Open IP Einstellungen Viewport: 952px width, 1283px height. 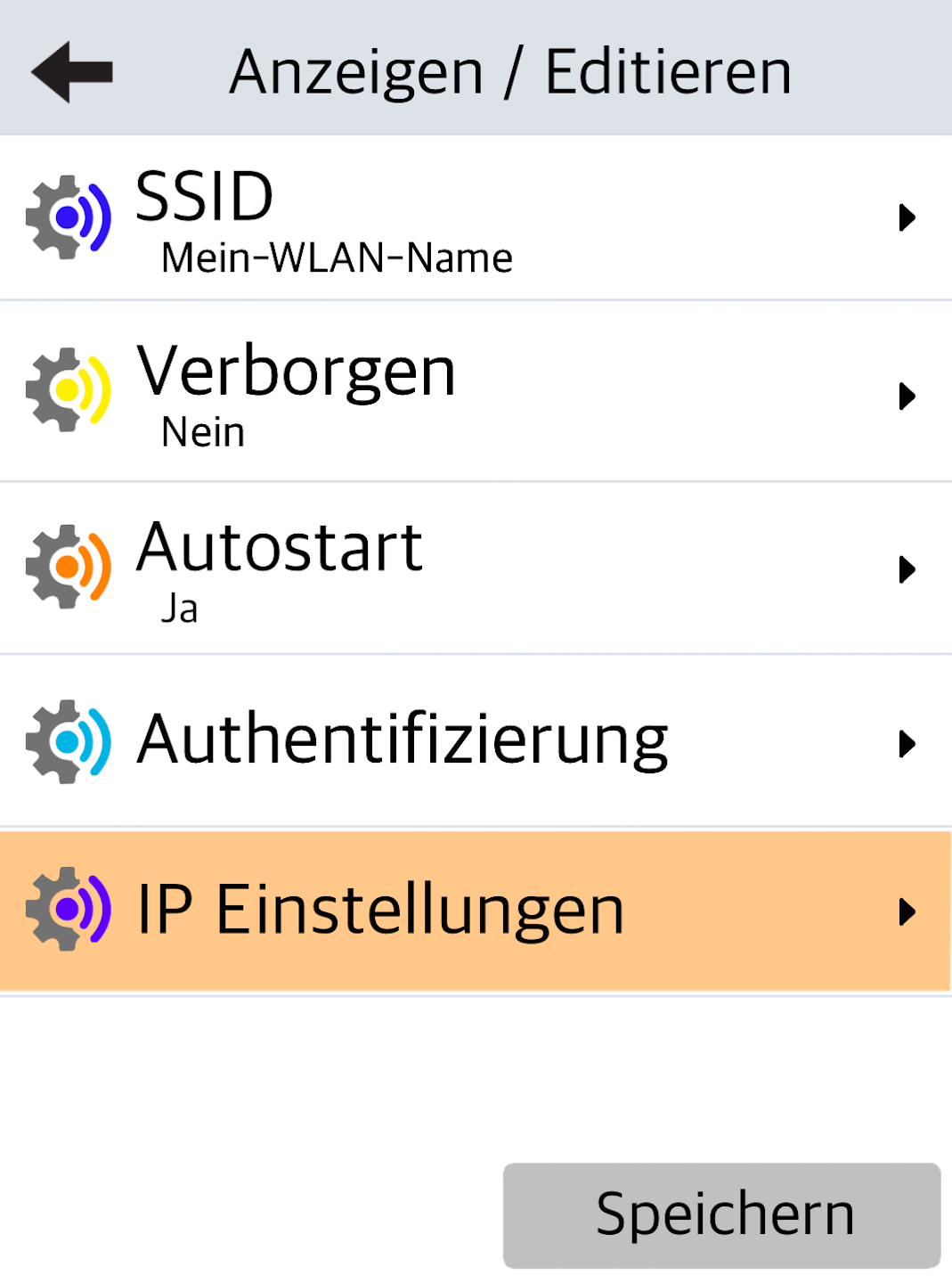click(476, 911)
